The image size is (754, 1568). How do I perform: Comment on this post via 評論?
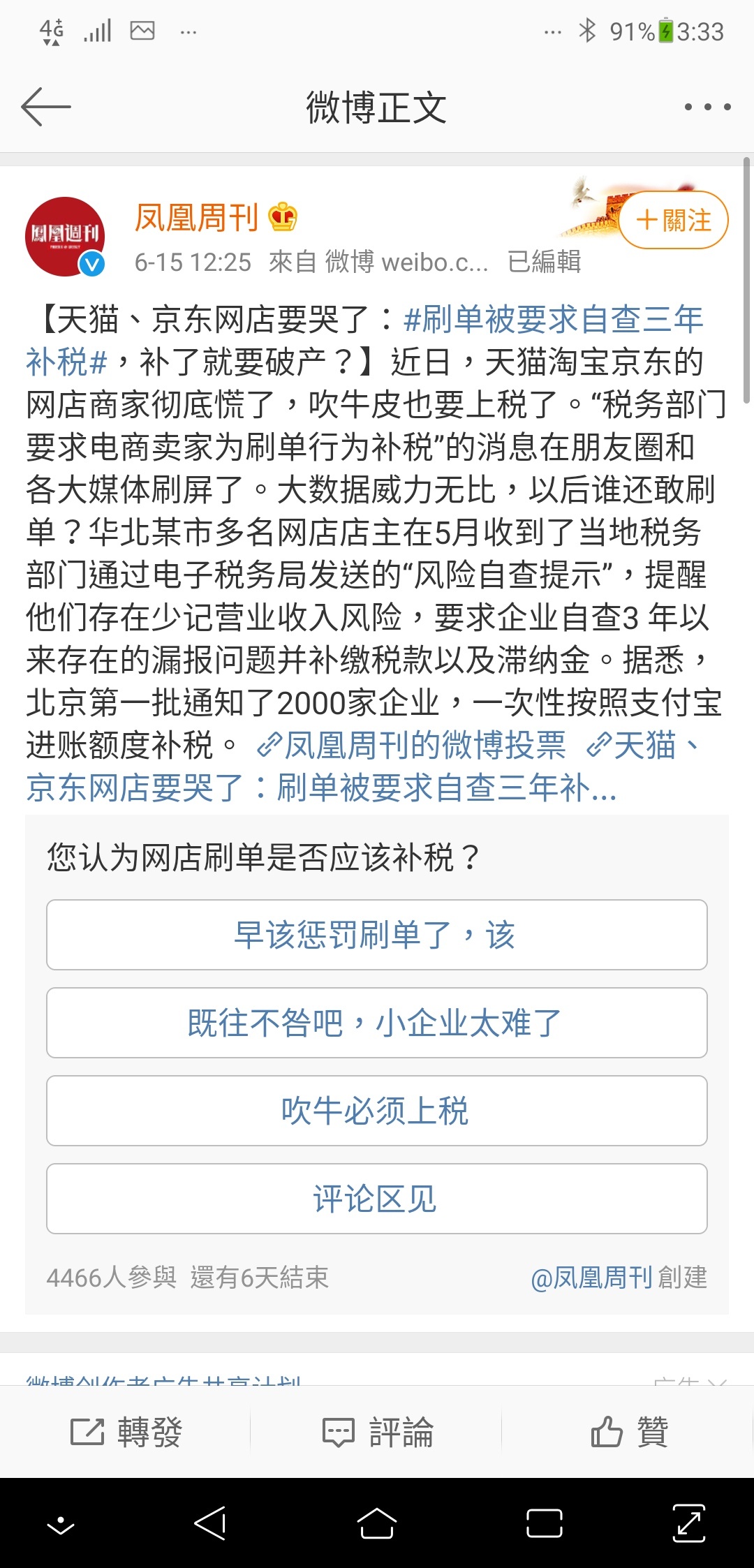377,1432
